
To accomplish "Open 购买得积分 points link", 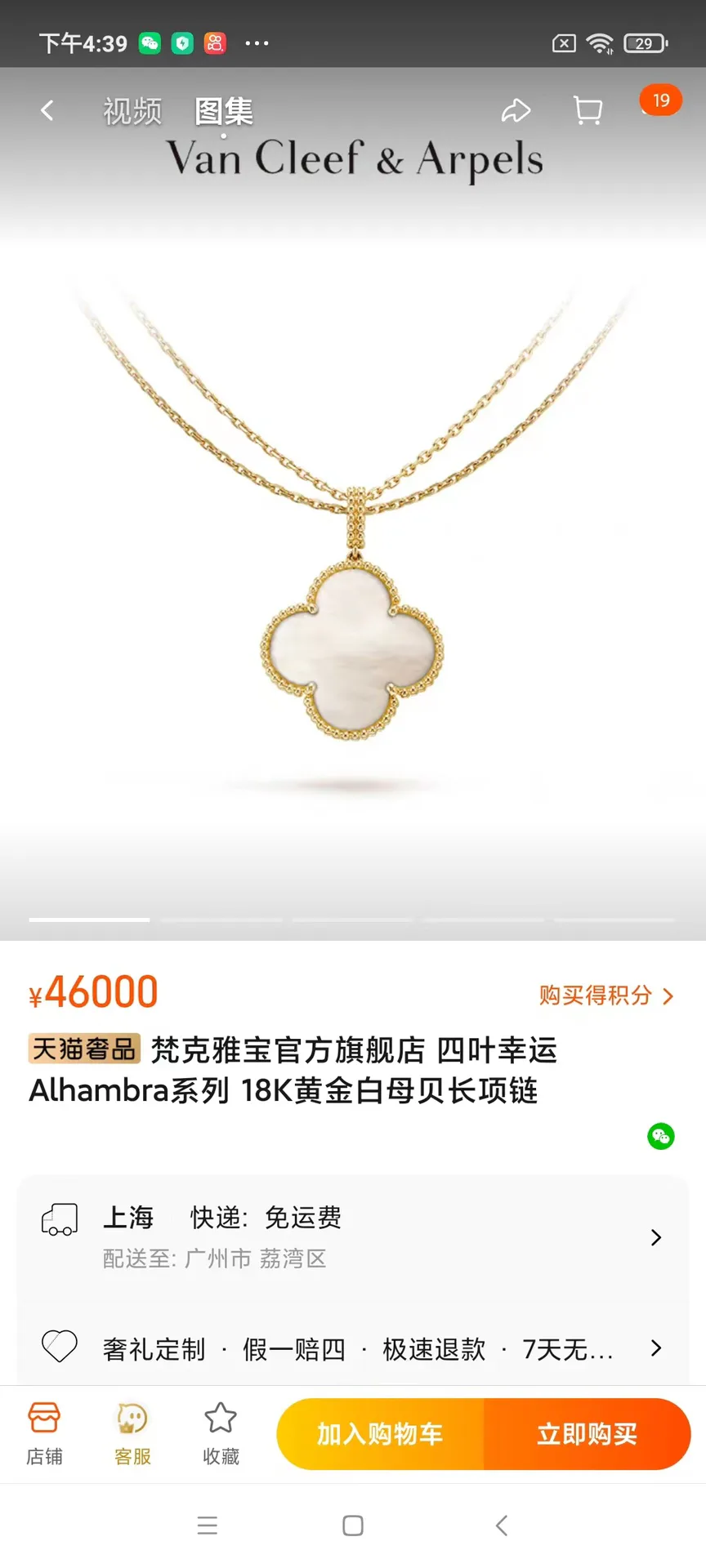I will coord(606,996).
